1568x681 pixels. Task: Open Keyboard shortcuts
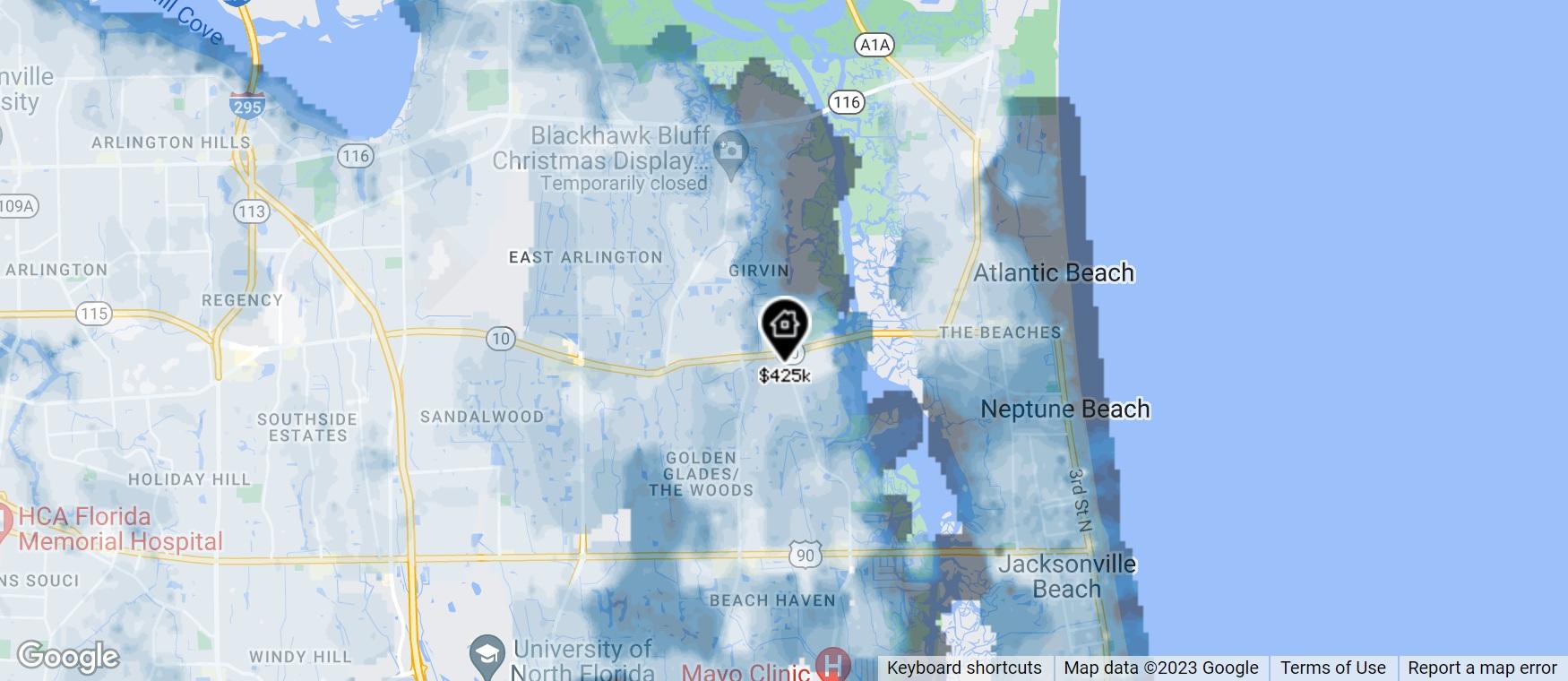point(963,668)
